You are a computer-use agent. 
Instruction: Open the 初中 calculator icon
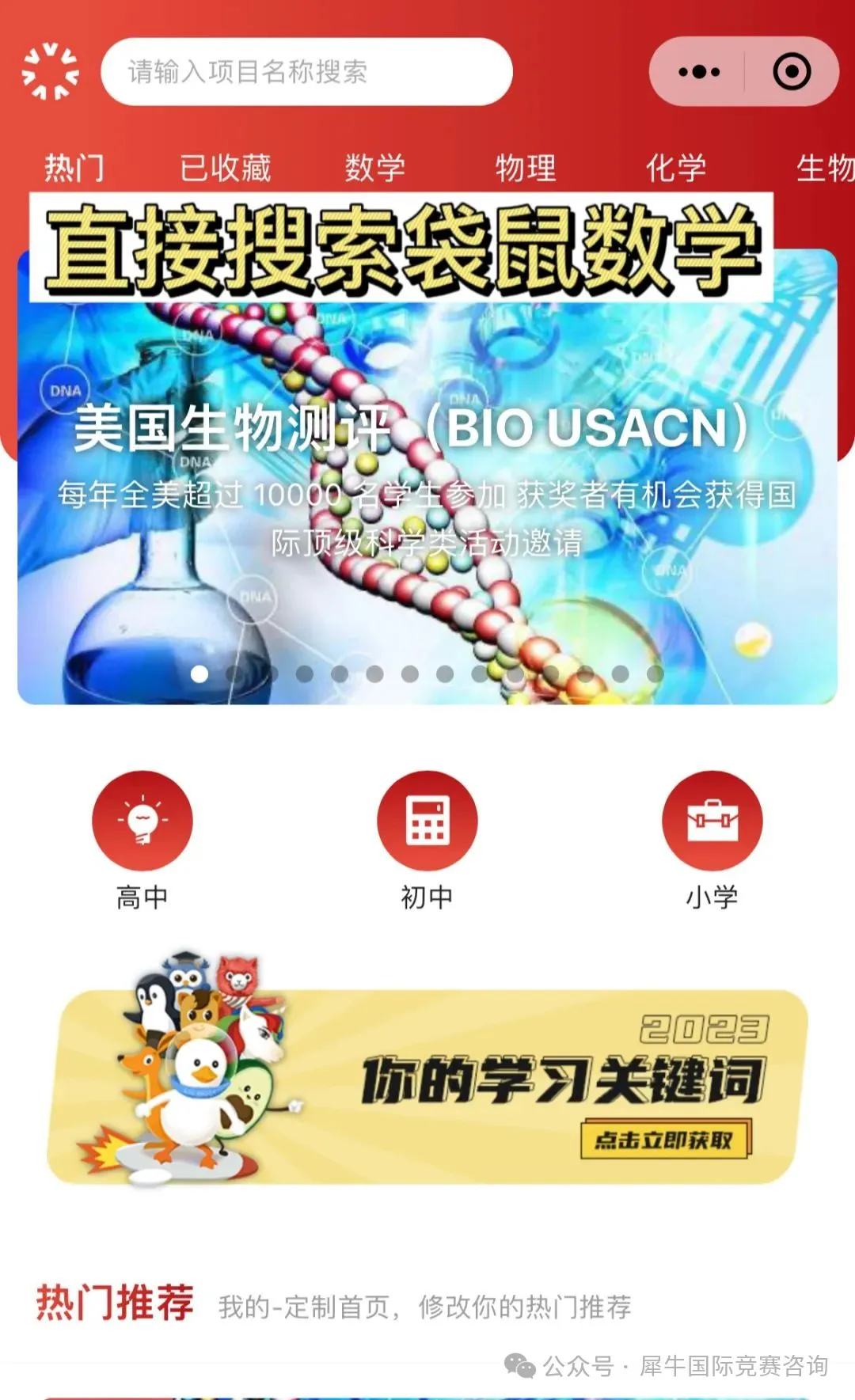(x=426, y=821)
